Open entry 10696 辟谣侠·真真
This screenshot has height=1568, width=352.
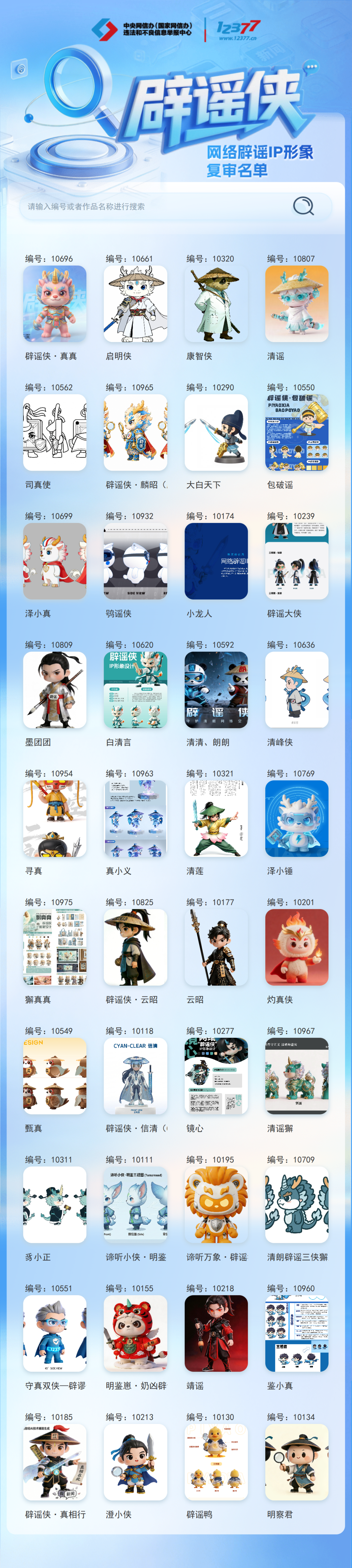[x=55, y=304]
